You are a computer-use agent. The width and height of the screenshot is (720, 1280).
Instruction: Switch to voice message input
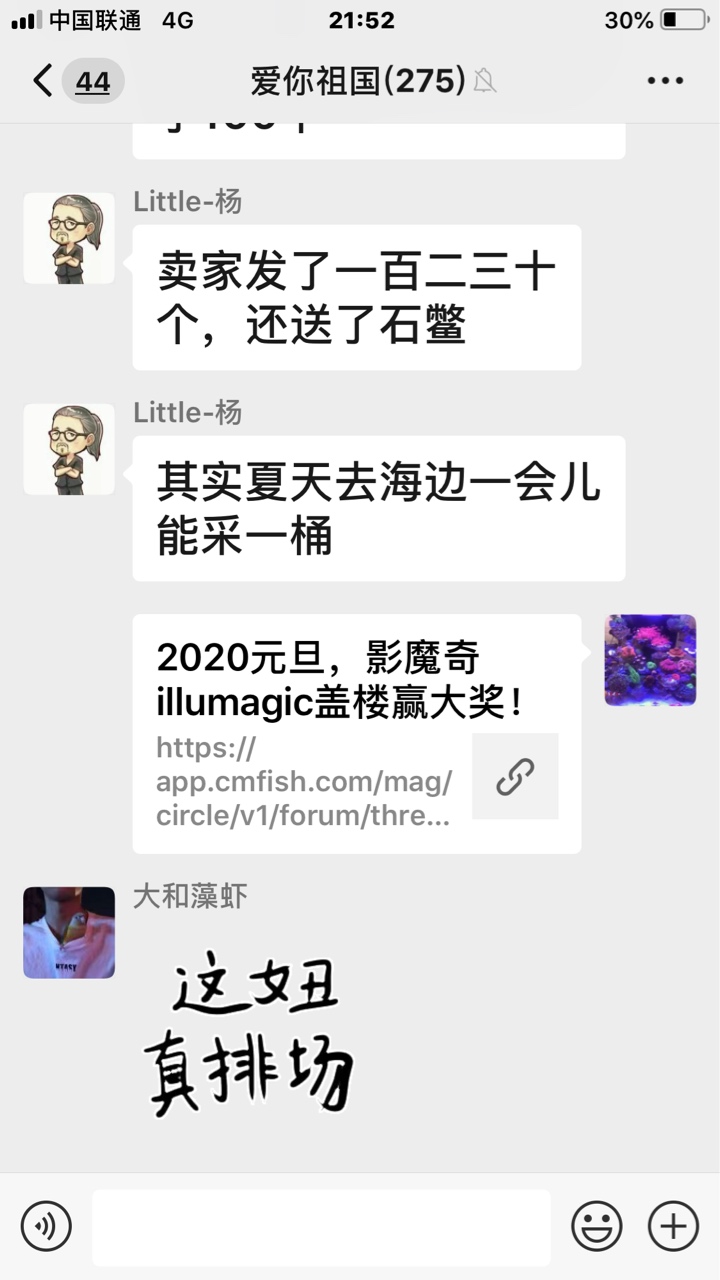pyautogui.click(x=46, y=1226)
